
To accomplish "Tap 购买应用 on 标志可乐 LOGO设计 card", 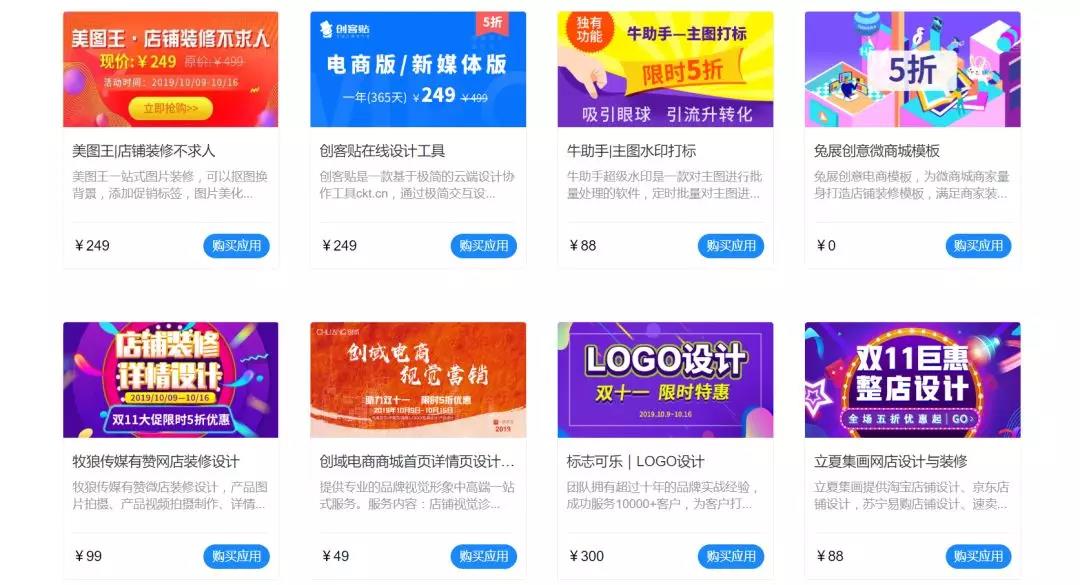I will pos(730,557).
